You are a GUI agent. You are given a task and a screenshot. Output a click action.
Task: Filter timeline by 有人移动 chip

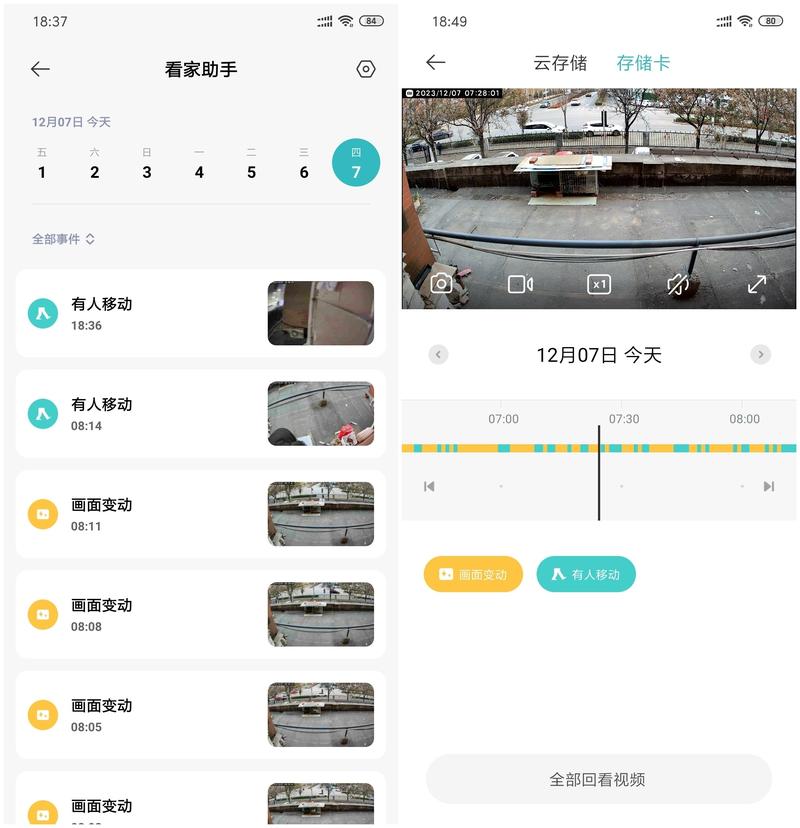tap(586, 574)
